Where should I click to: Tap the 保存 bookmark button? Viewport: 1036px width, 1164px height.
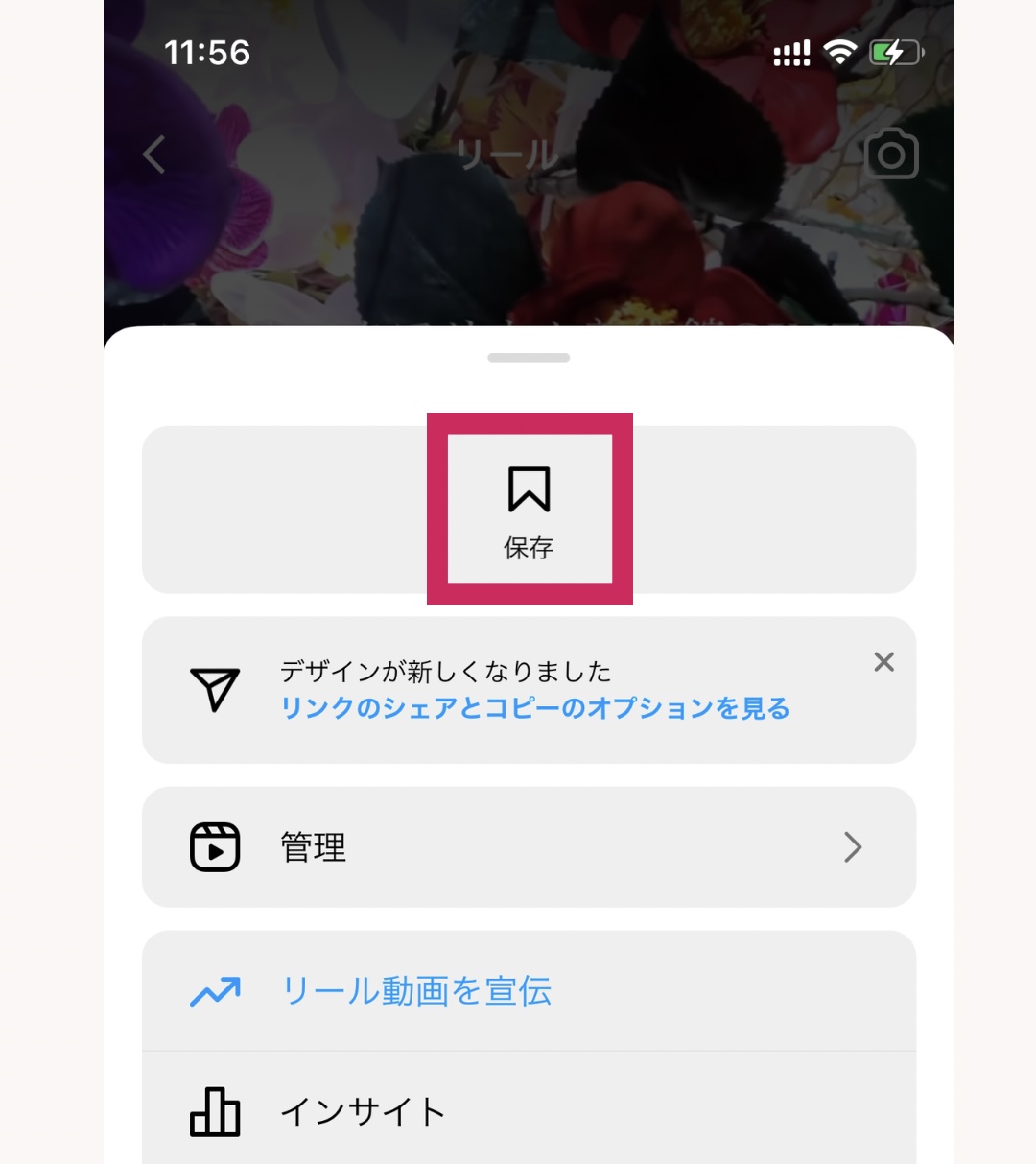pyautogui.click(x=529, y=510)
